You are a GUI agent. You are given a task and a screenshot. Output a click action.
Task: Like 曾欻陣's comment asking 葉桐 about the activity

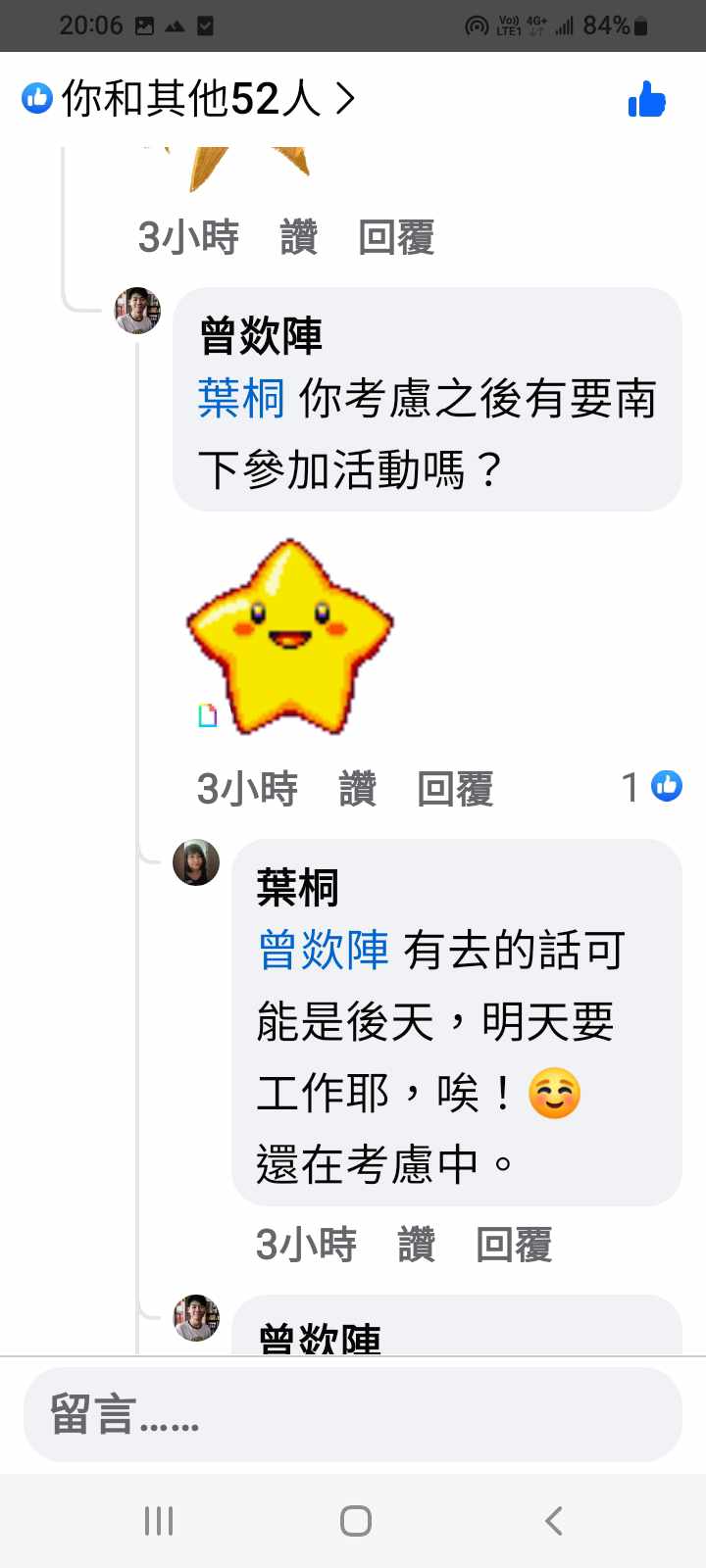pos(357,789)
